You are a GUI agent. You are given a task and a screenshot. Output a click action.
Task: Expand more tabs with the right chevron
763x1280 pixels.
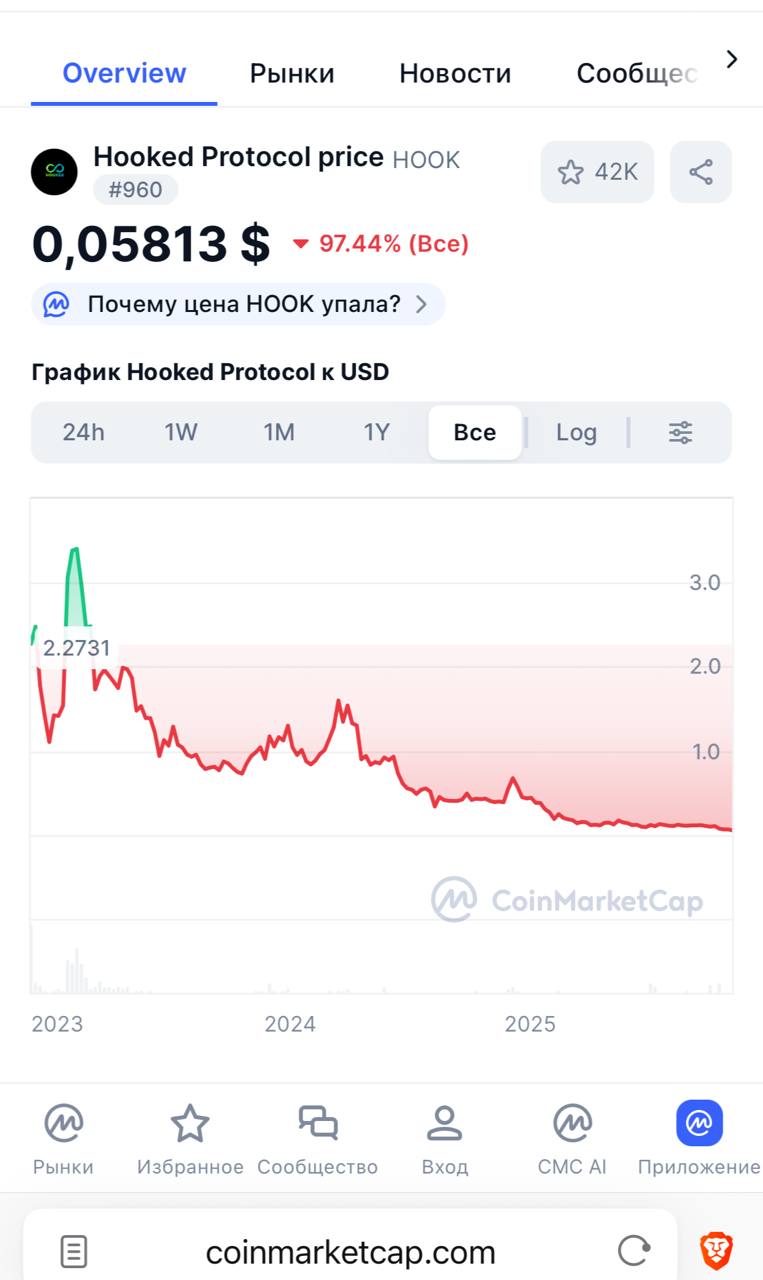tap(732, 59)
